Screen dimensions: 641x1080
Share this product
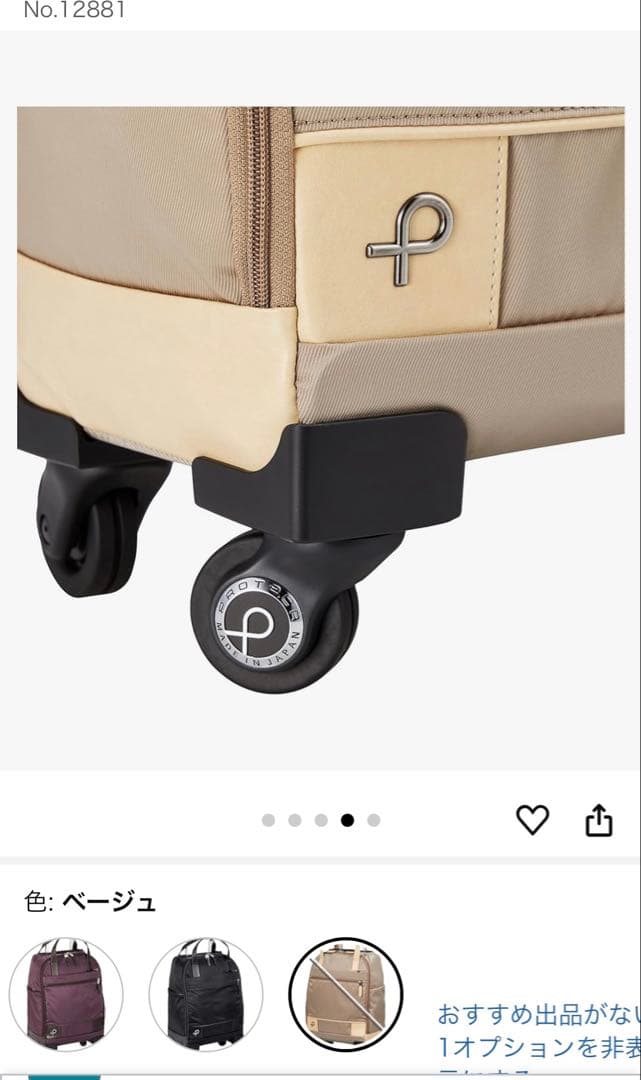(598, 821)
